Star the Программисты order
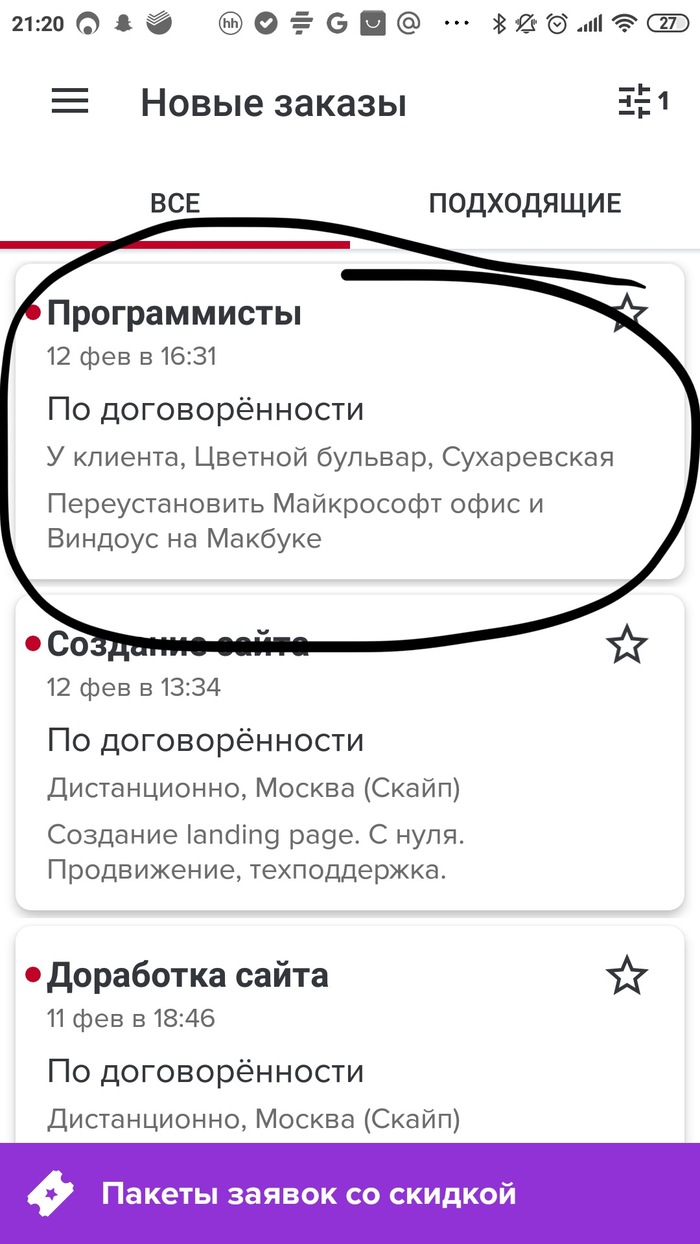700x1244 pixels. [628, 313]
